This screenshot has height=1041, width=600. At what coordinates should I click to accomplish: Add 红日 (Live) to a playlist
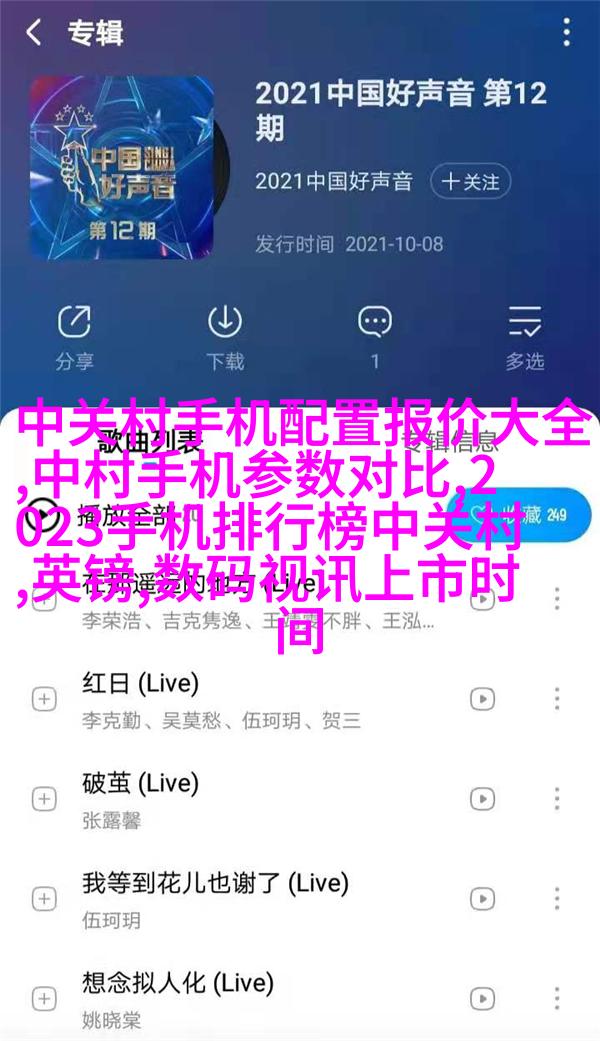[x=44, y=698]
